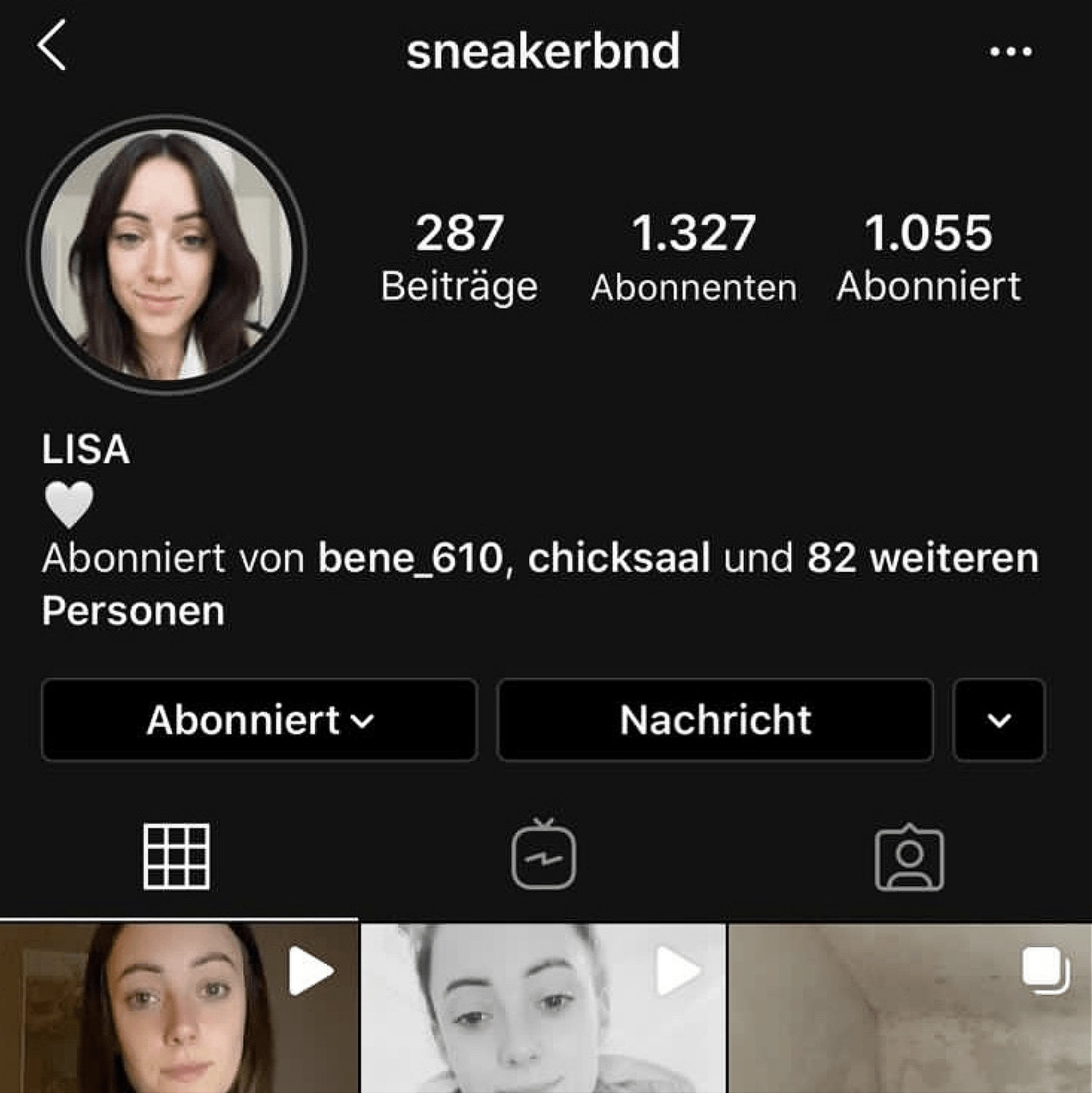Screen dimensions: 1092x1093
Task: Toggle follow state via Abonniert button
Action: point(259,719)
